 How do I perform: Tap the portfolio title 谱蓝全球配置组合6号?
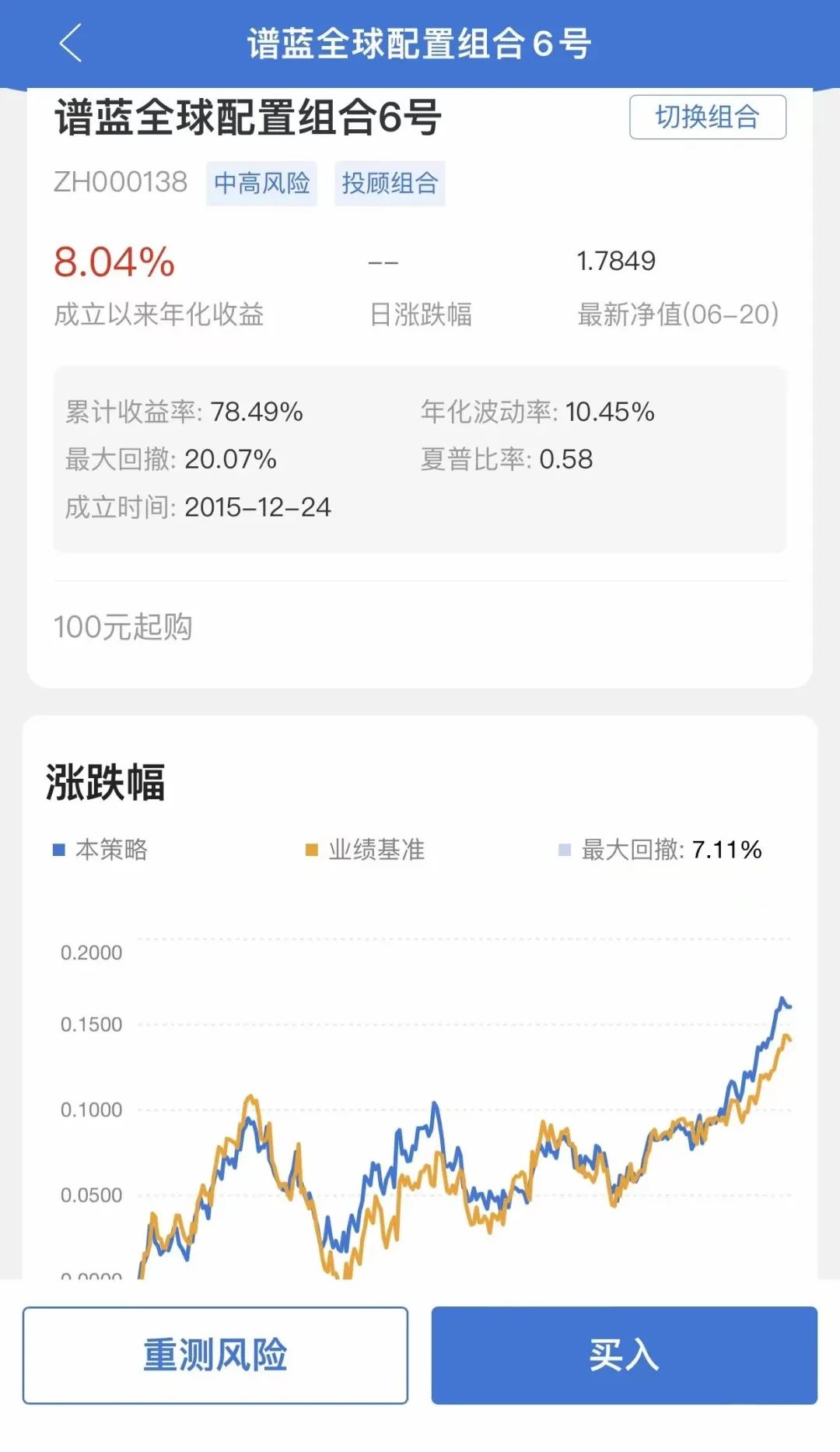click(x=249, y=117)
